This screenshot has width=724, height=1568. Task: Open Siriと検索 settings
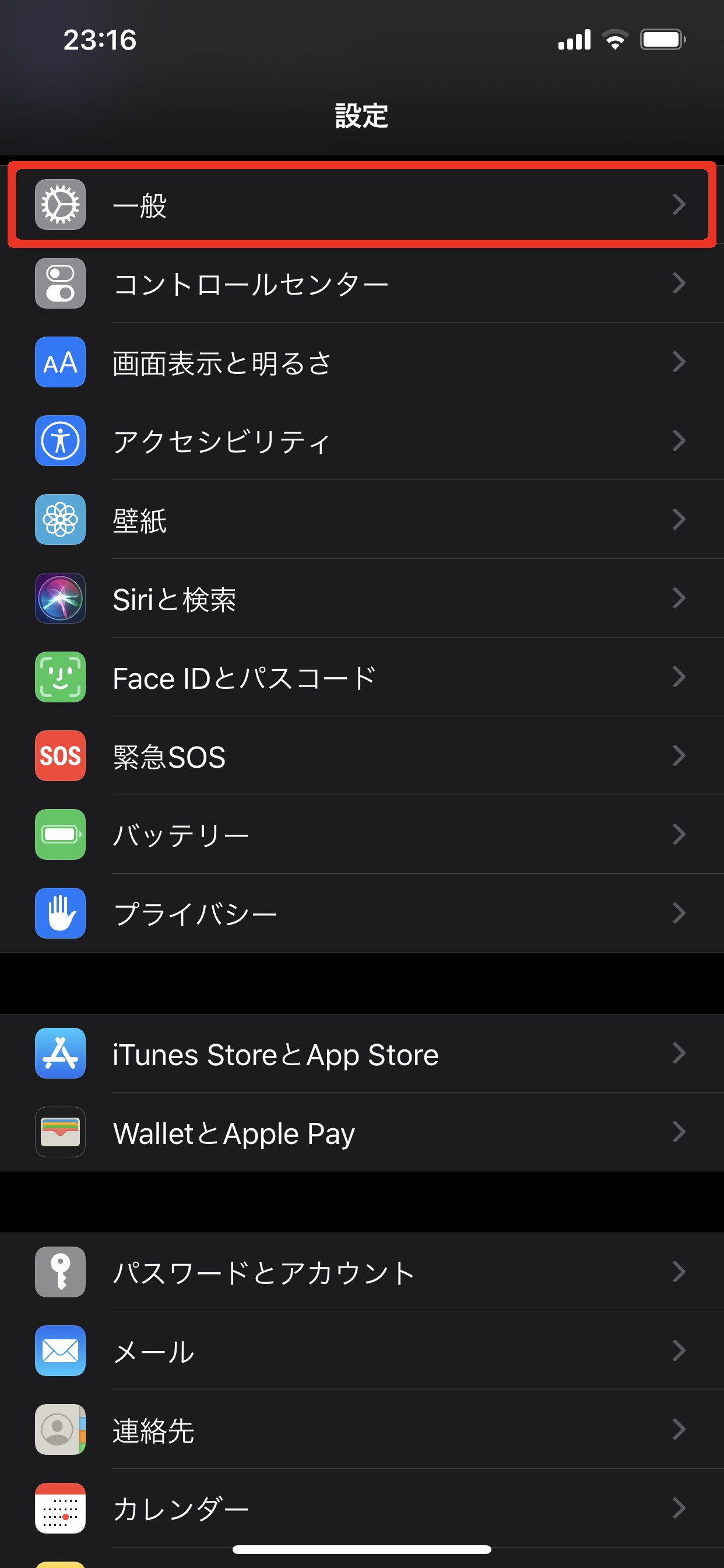(361, 598)
